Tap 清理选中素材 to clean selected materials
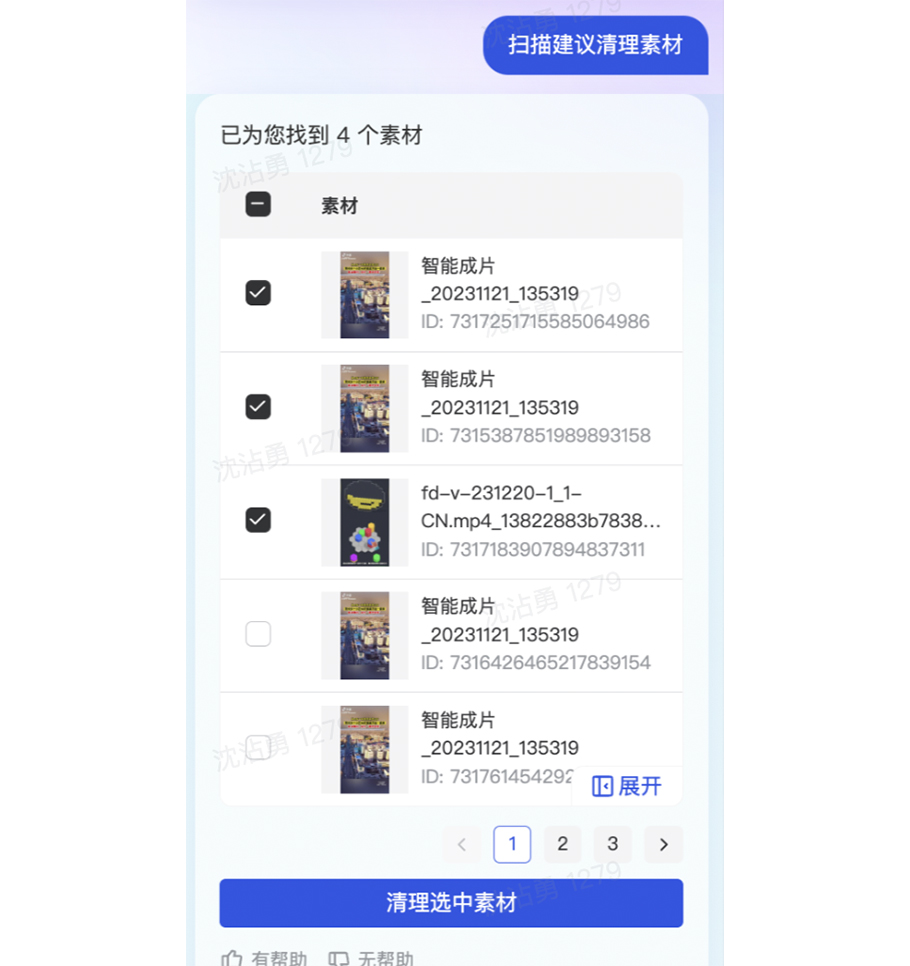This screenshot has width=910, height=966. 451,903
